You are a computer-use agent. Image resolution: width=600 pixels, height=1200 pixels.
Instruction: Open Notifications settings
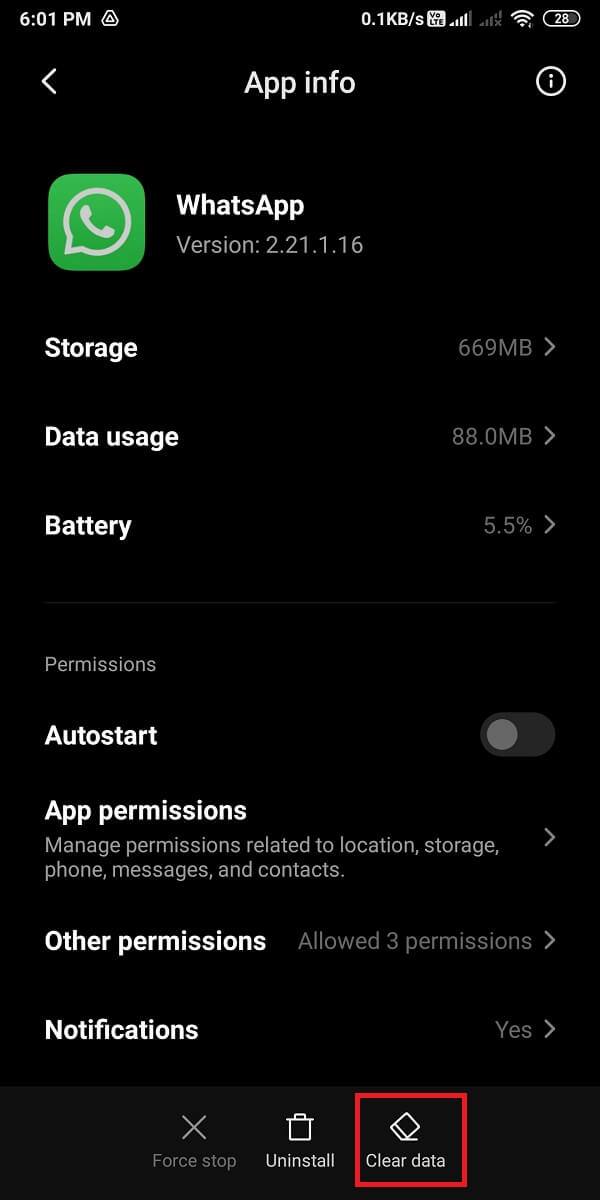coord(300,1030)
